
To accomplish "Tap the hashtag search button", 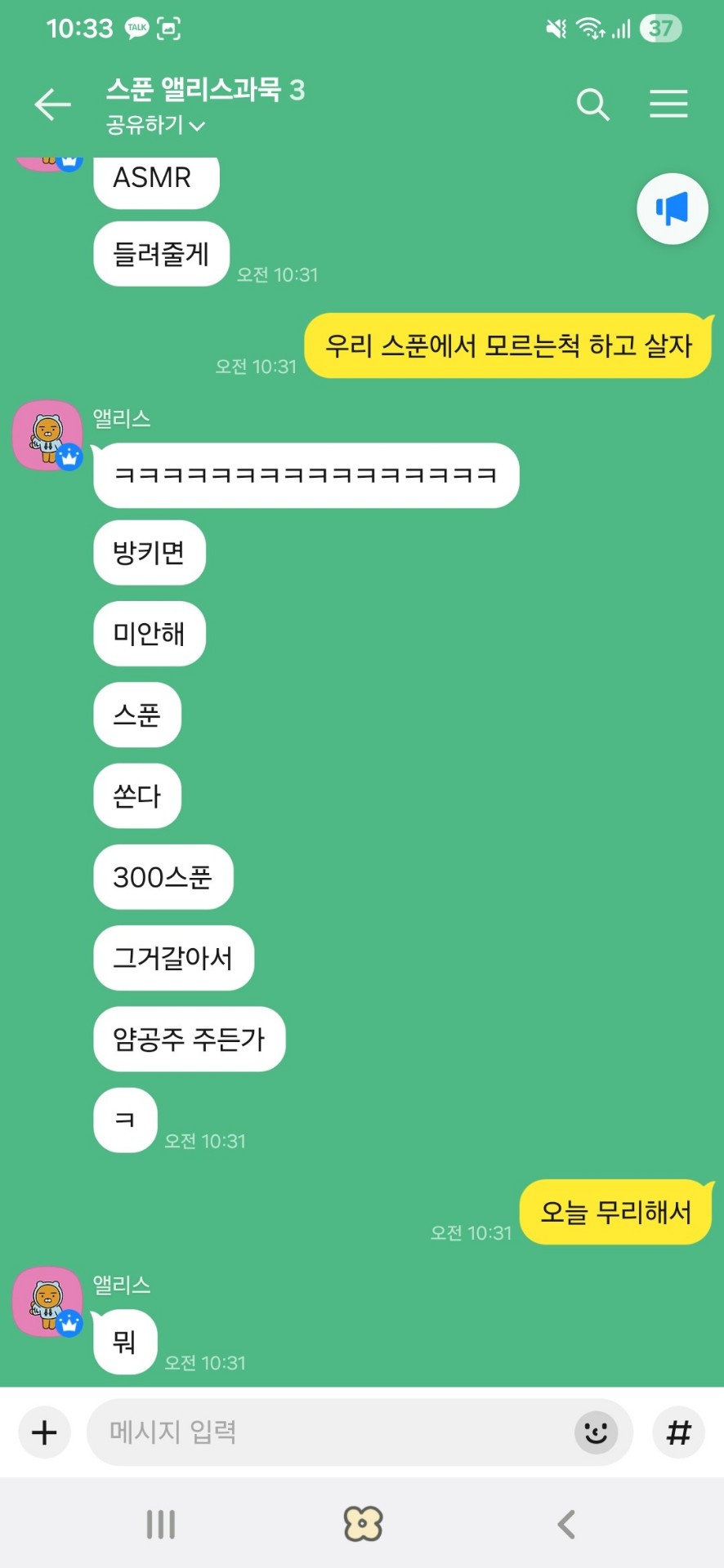I will click(x=678, y=1432).
